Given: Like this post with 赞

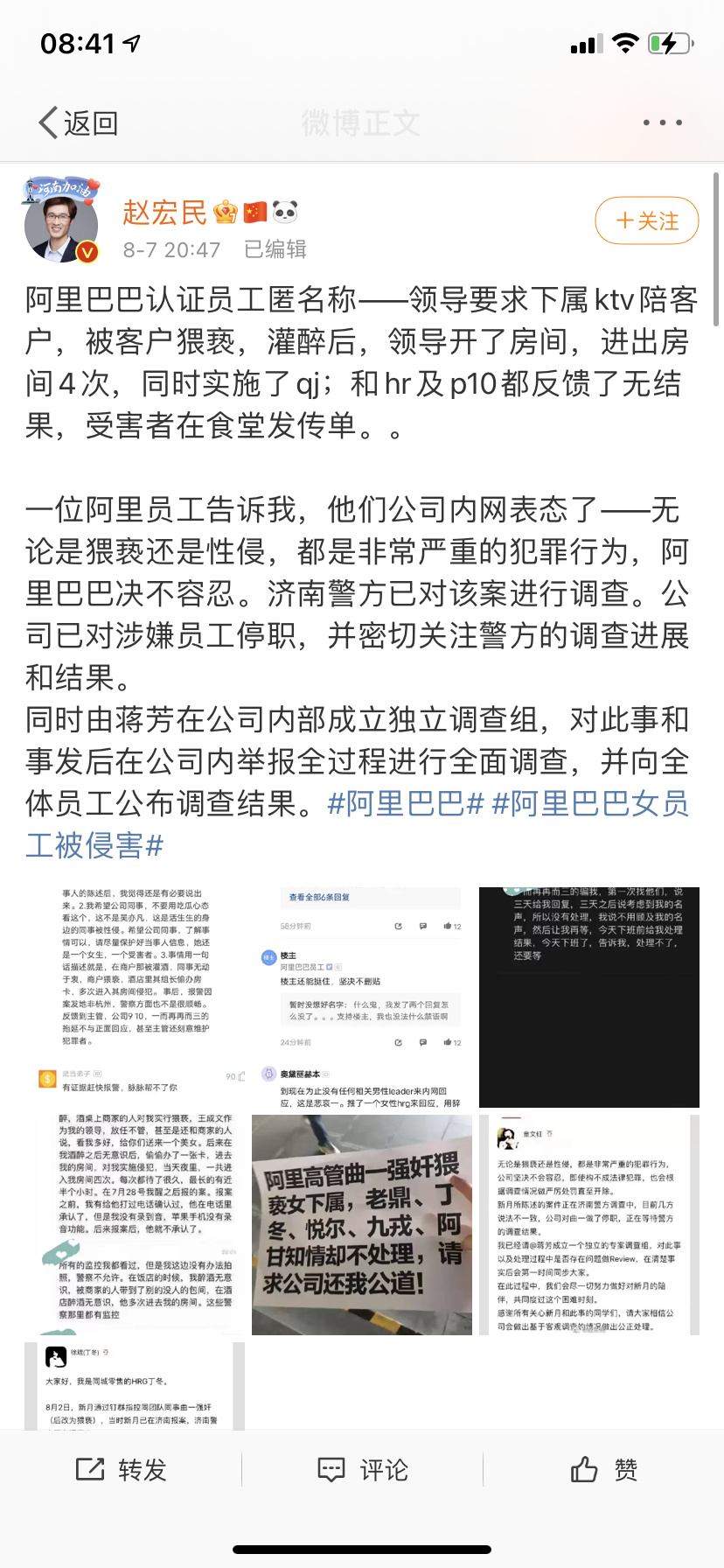Looking at the screenshot, I should [x=603, y=1470].
